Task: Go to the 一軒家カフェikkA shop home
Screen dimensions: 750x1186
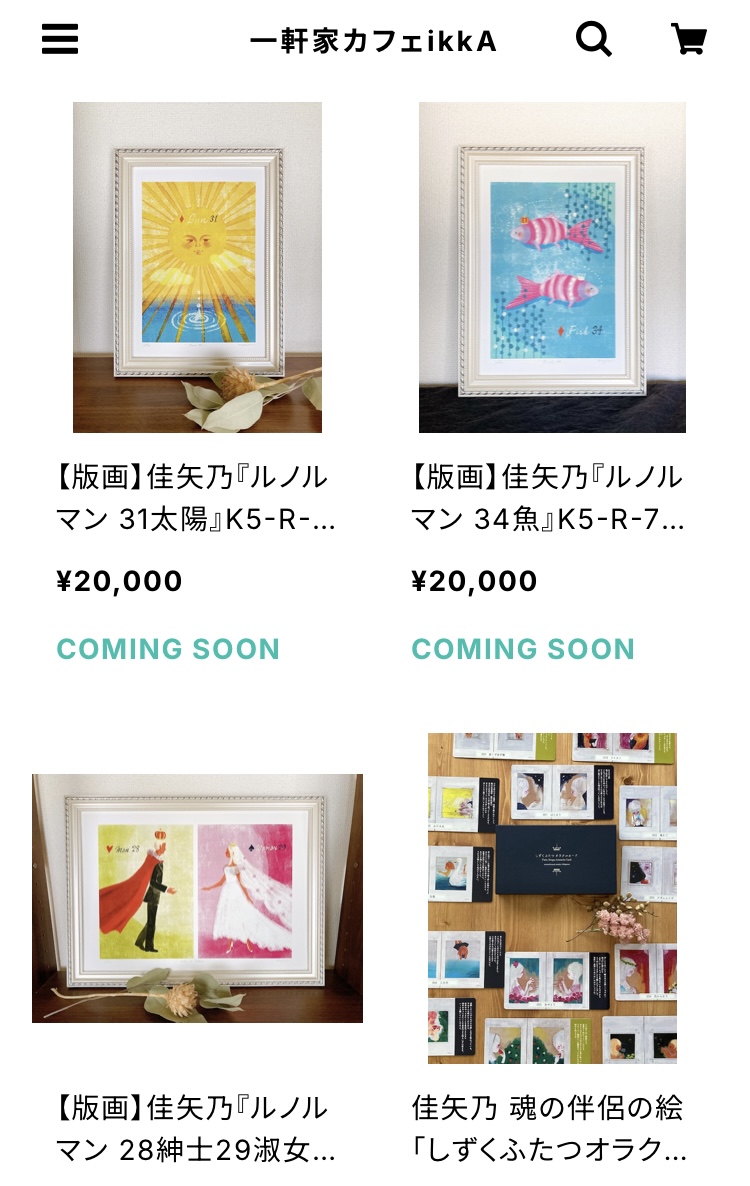Action: pyautogui.click(x=373, y=41)
